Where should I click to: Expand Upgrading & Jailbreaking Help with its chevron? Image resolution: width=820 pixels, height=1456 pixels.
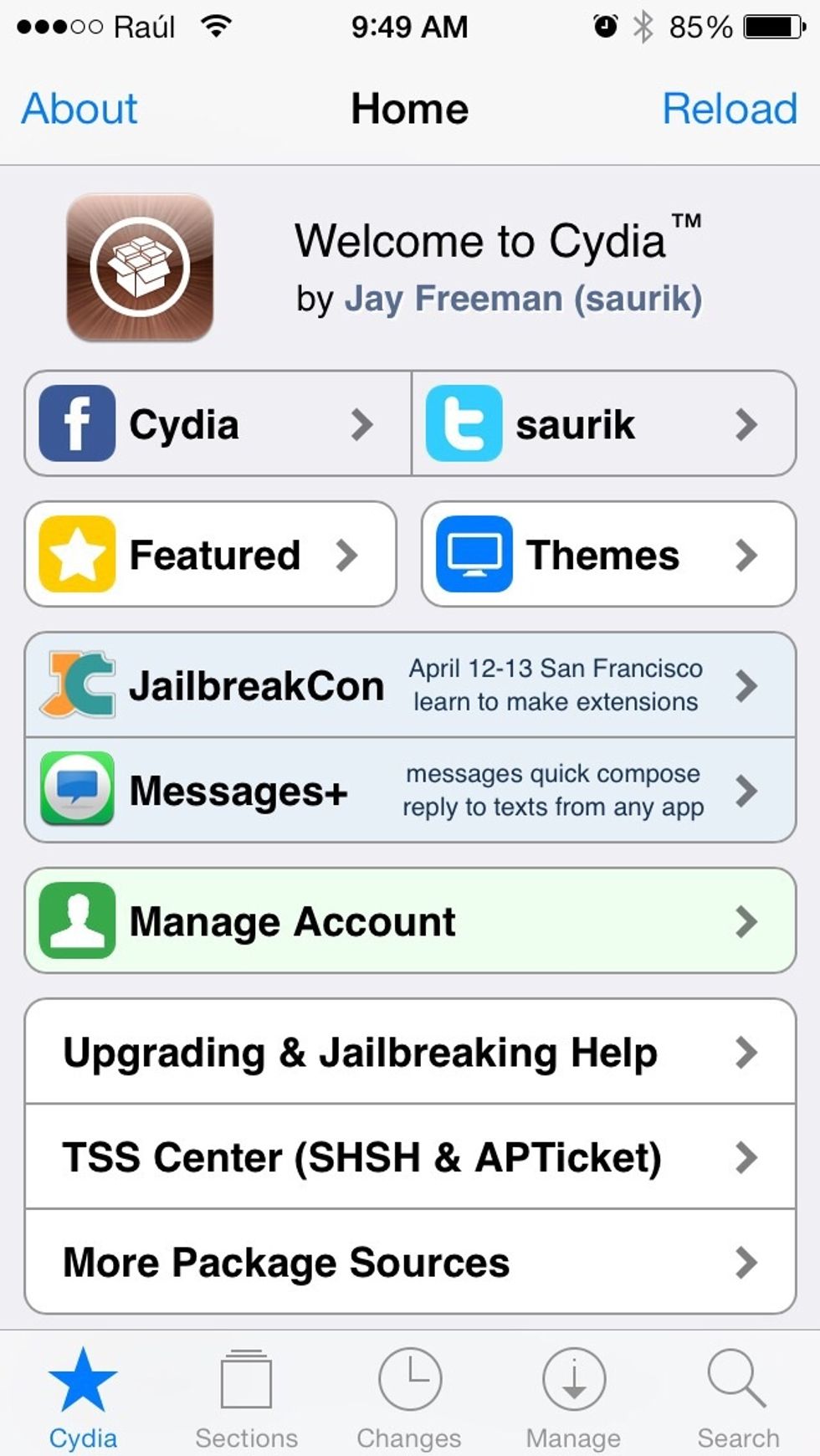pyautogui.click(x=749, y=1053)
